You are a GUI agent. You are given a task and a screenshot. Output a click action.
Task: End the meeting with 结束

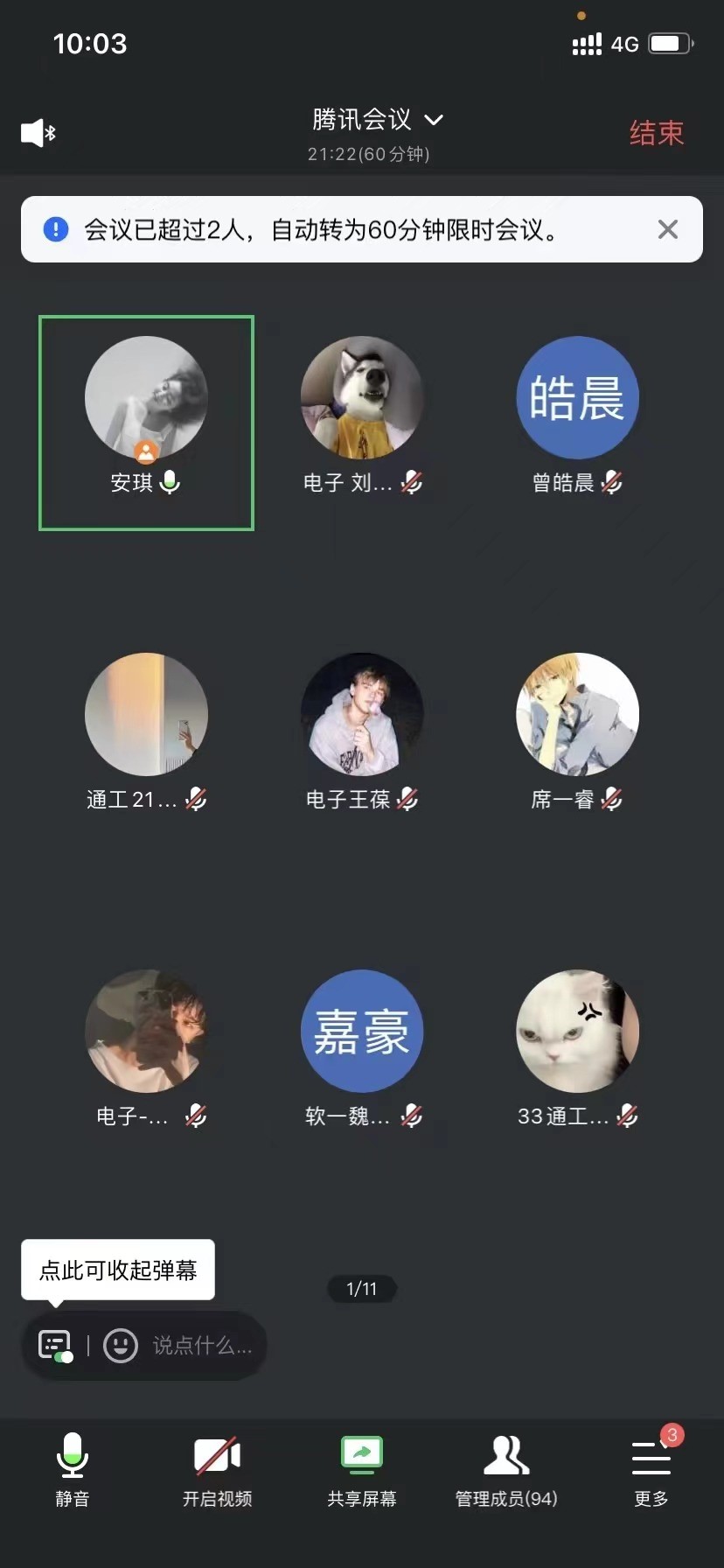(656, 133)
